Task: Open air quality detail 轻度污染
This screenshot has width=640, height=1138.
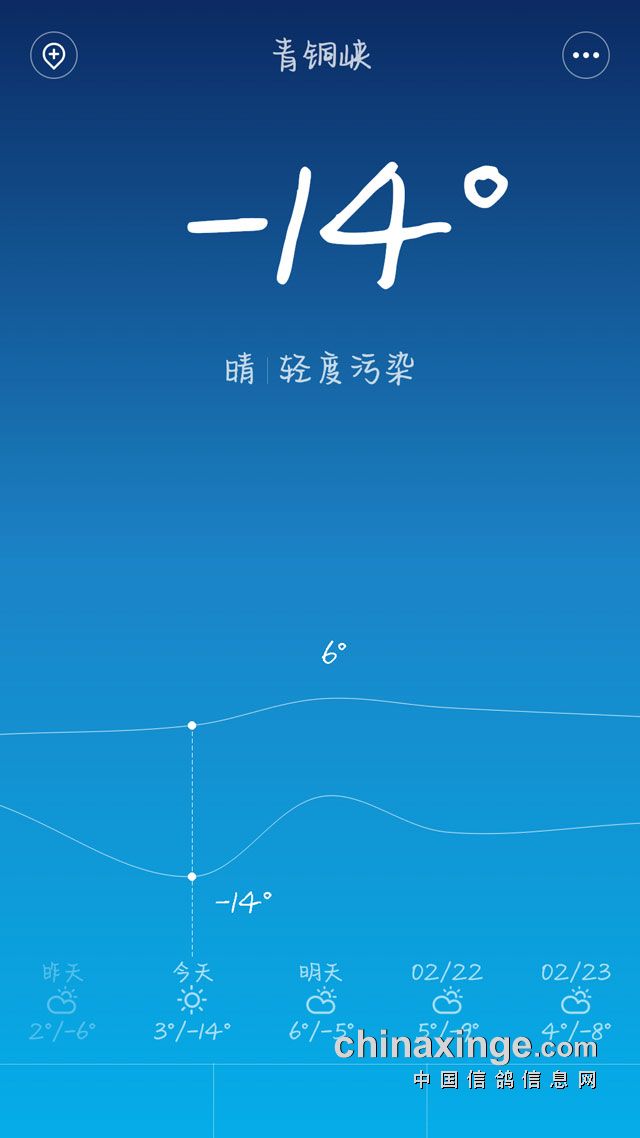Action: point(346,370)
